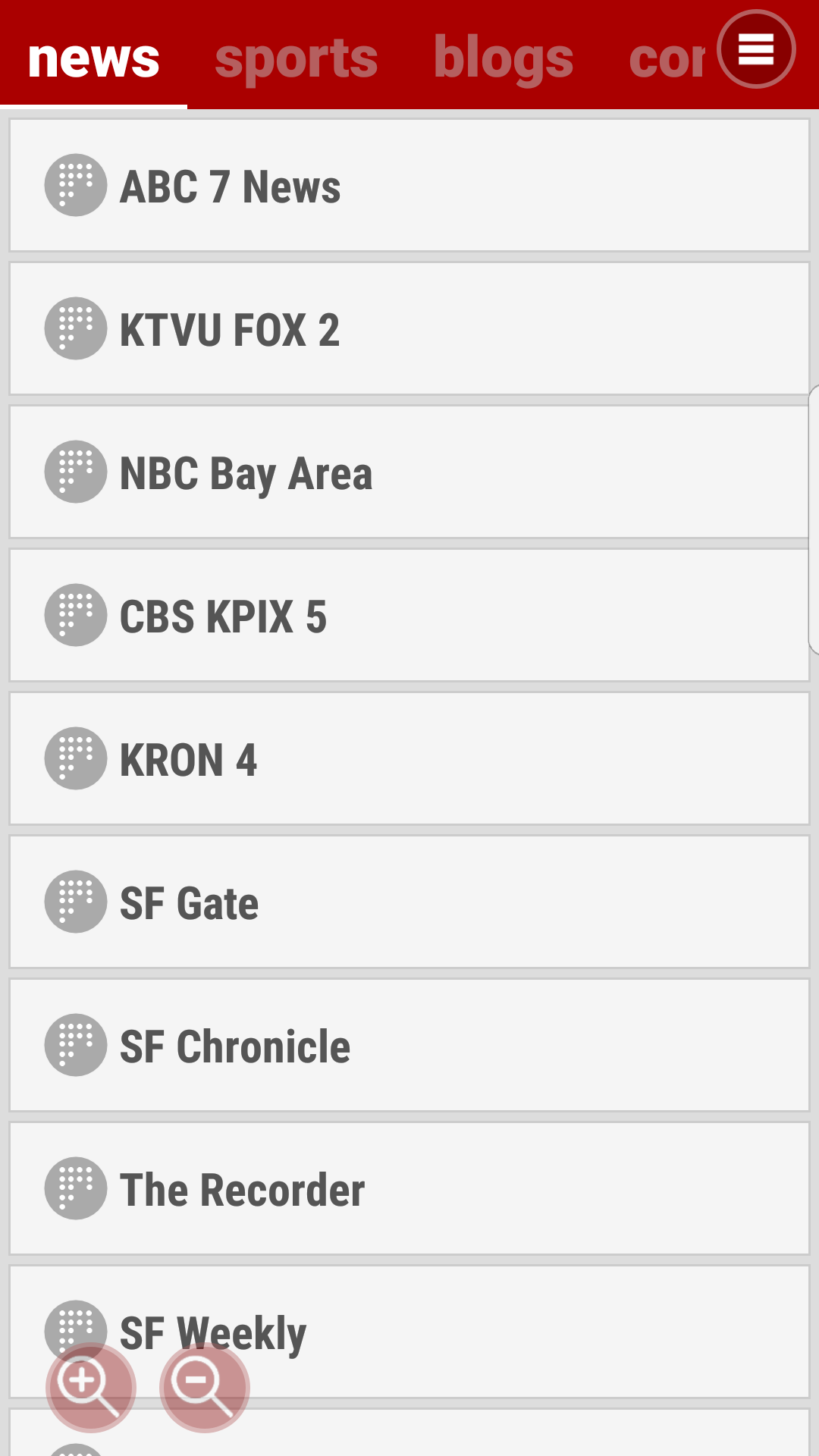Viewport: 819px width, 1456px height.
Task: Open SF Gate
Action: pos(409,902)
